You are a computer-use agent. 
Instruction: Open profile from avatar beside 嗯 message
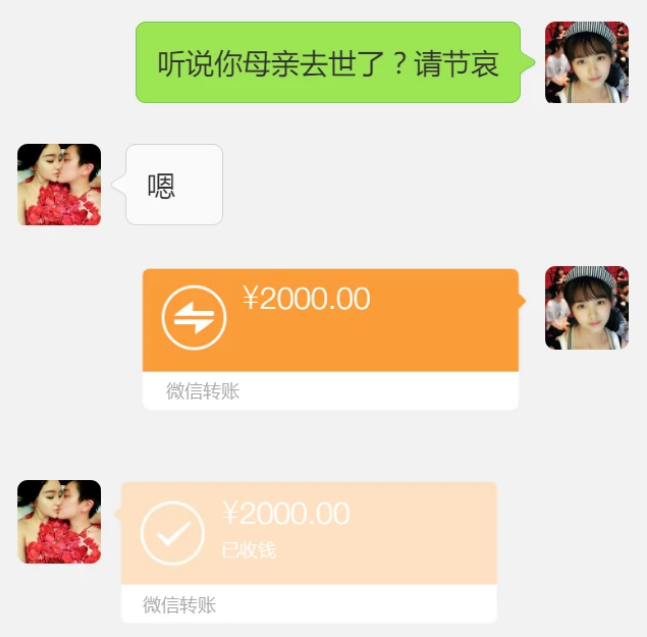click(59, 184)
